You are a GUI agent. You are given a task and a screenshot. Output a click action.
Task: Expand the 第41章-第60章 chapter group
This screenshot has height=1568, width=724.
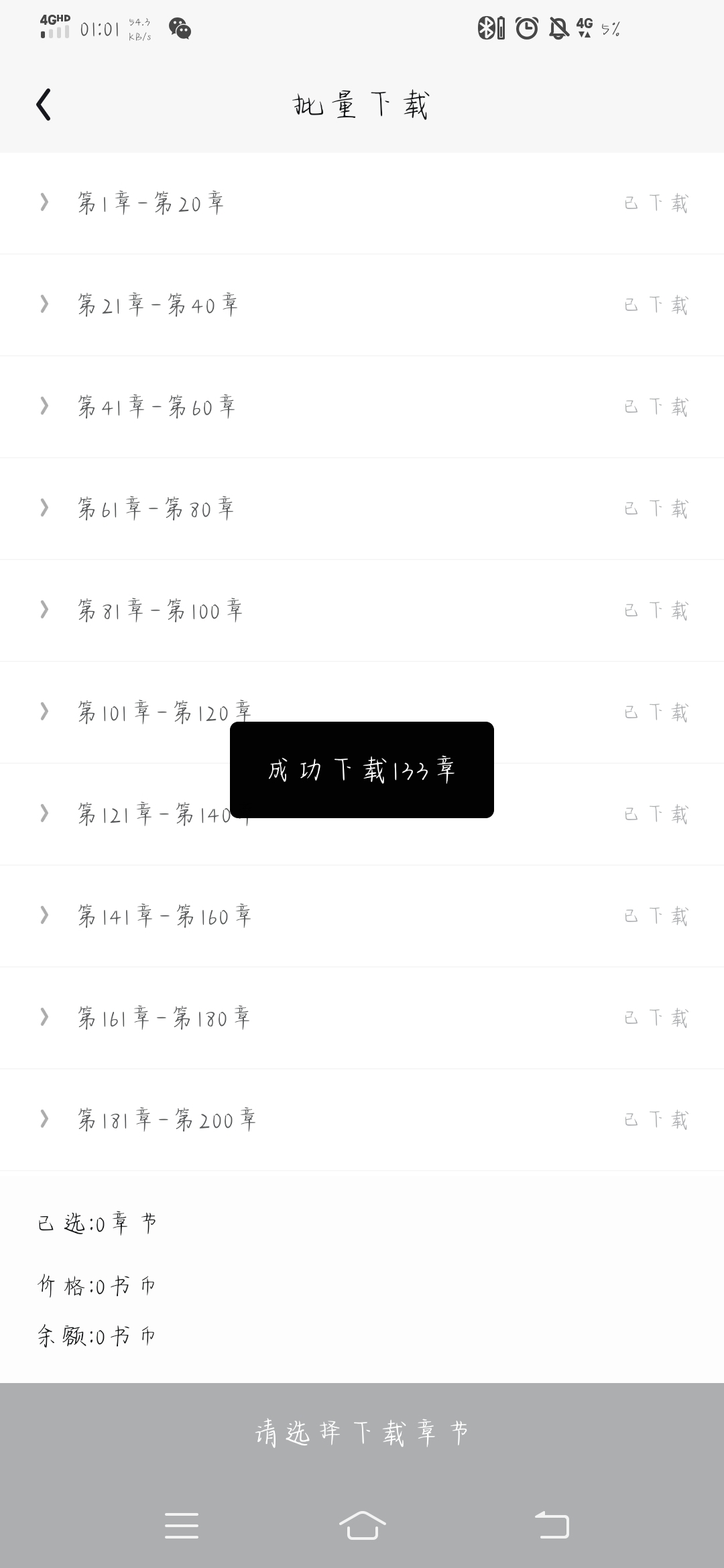tap(44, 406)
